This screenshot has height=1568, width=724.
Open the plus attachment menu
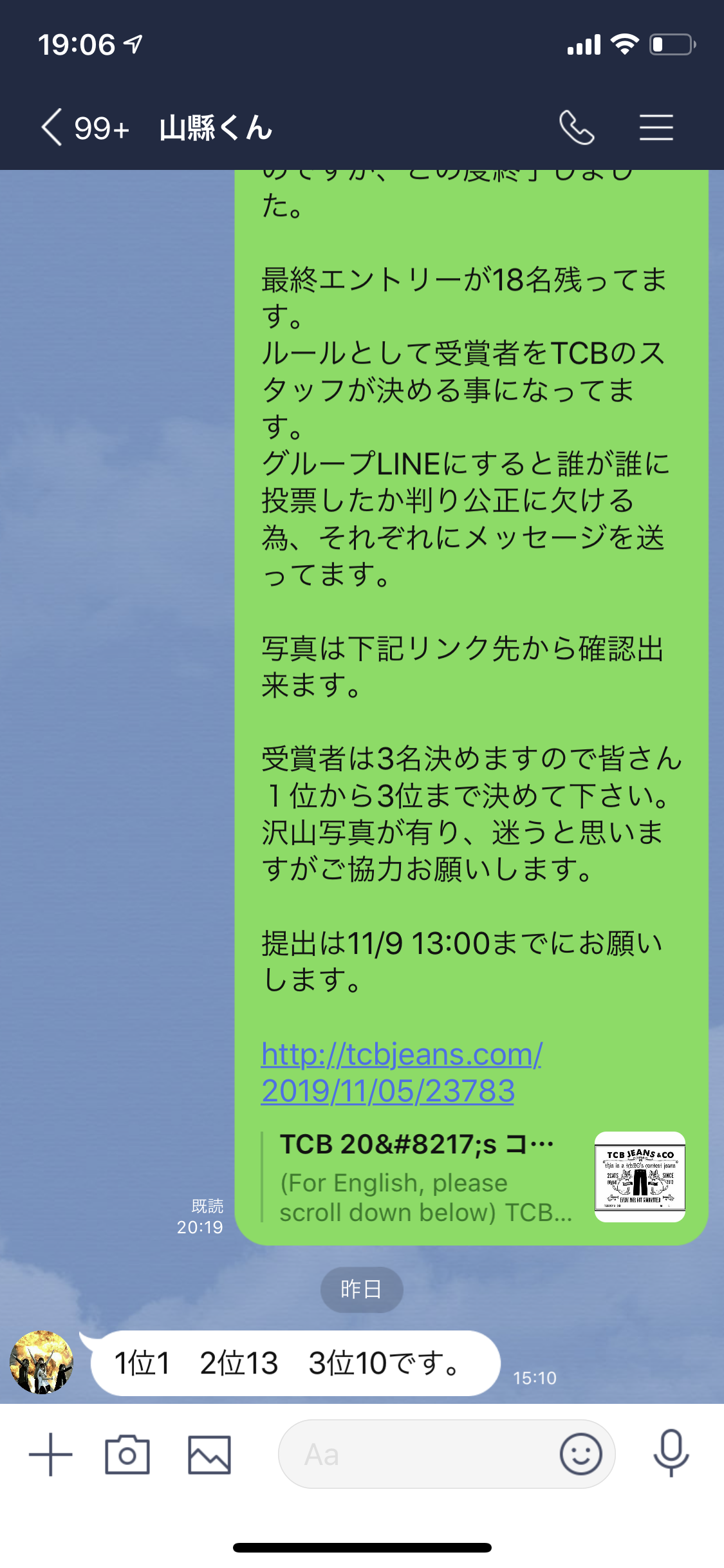click(x=50, y=1455)
